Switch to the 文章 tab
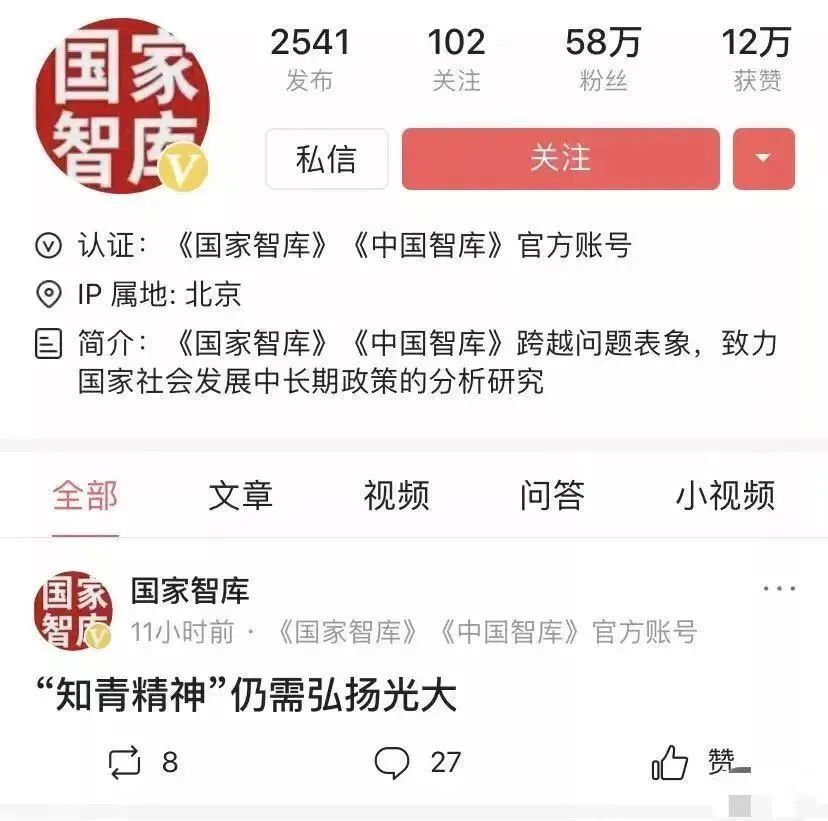 (240, 495)
